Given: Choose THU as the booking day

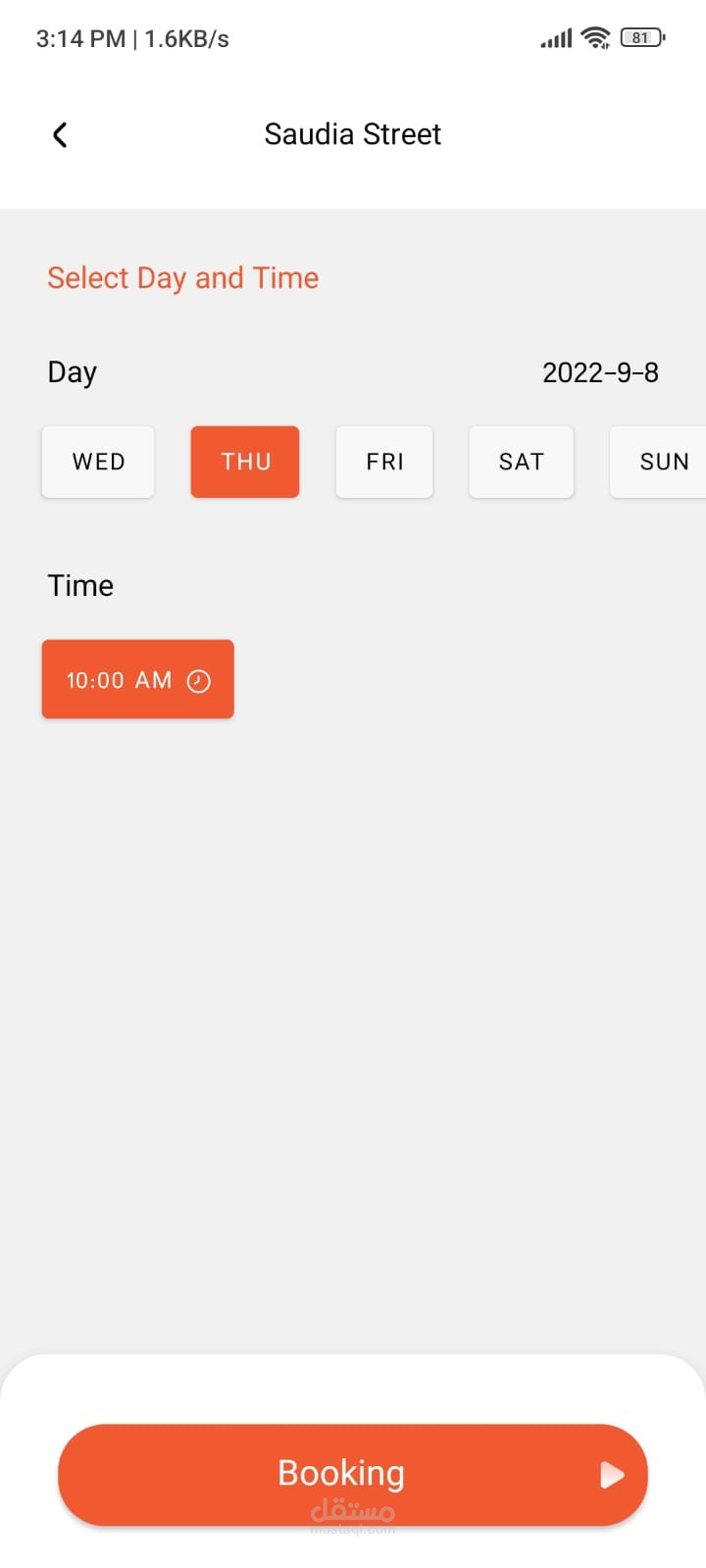Looking at the screenshot, I should point(245,462).
